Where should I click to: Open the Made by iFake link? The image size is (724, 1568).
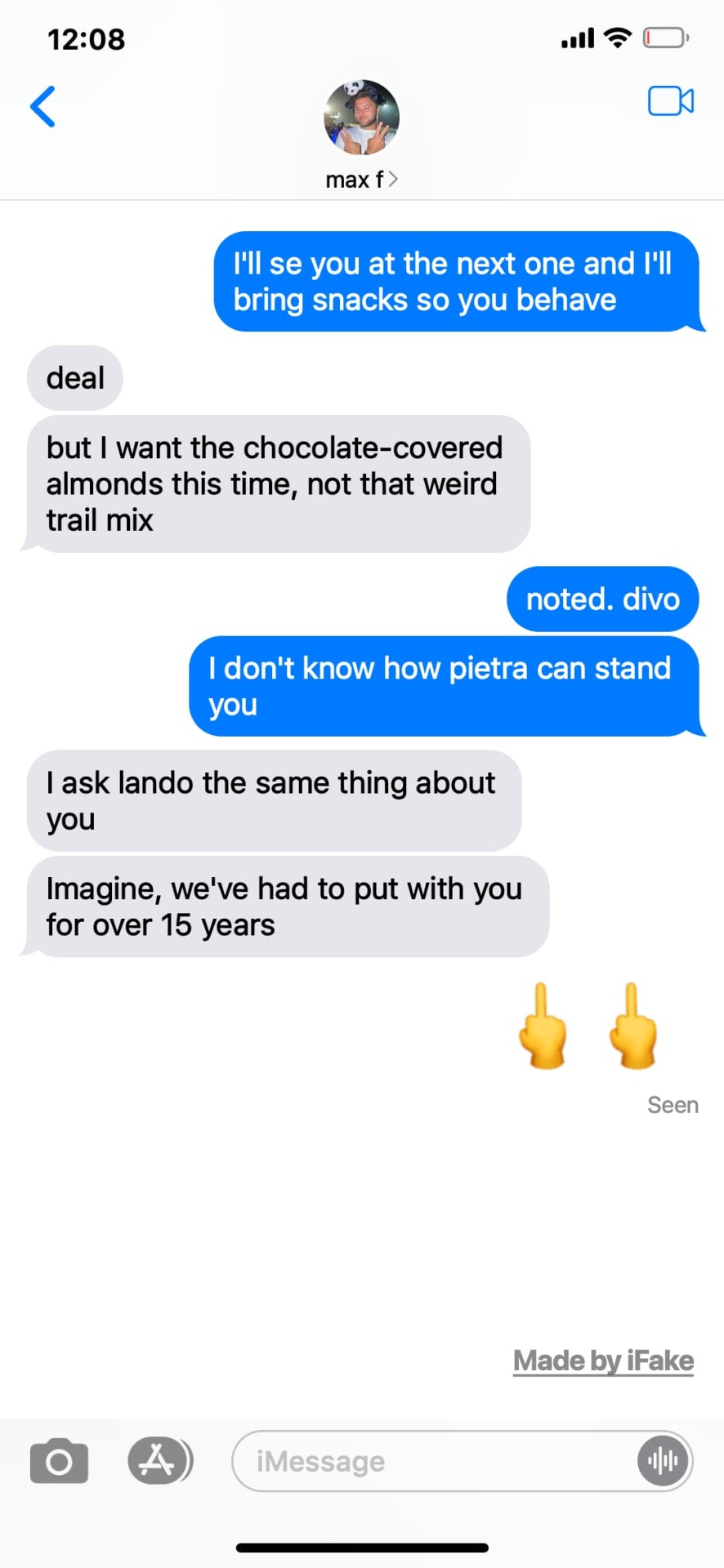pos(603,1361)
